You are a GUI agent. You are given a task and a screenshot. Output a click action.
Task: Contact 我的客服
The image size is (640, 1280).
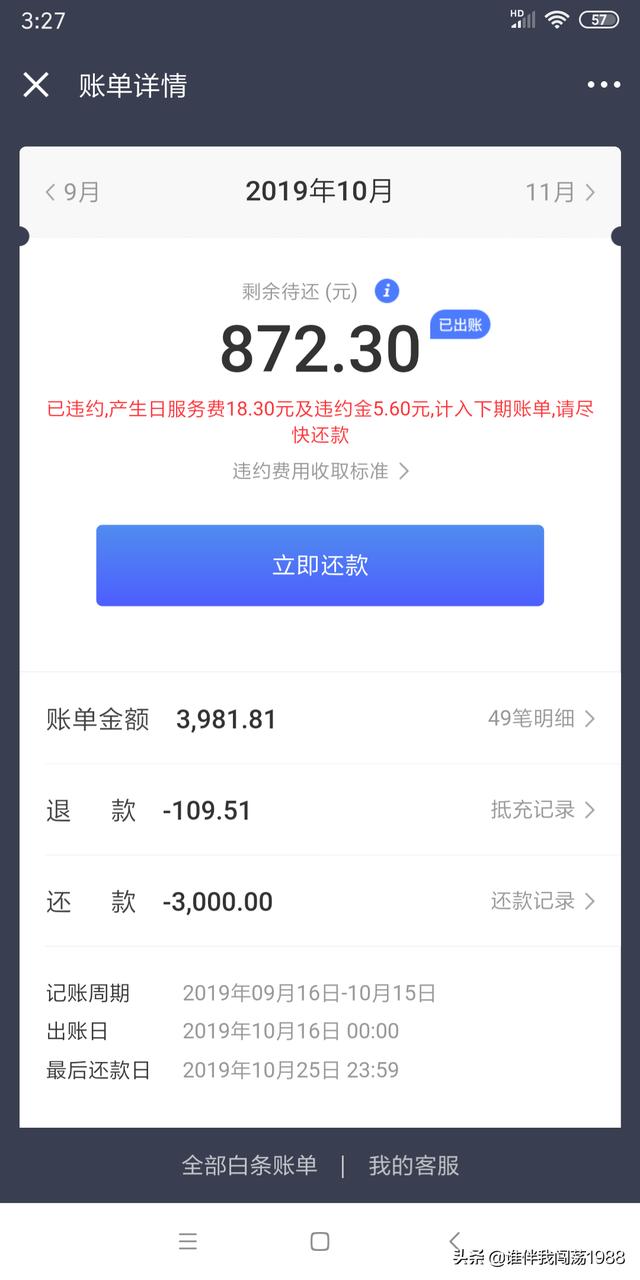coord(414,1165)
